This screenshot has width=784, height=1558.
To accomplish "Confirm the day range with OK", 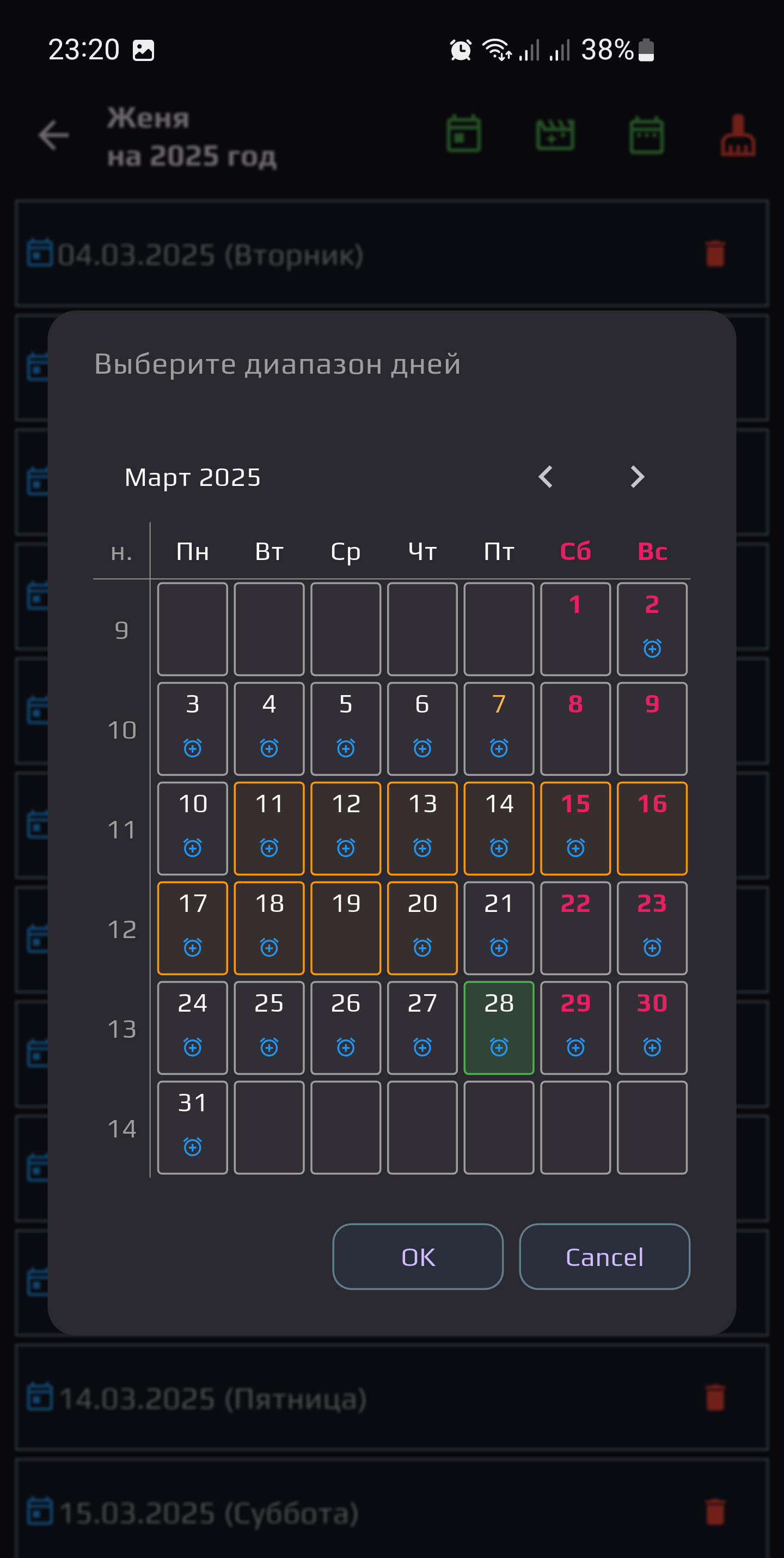I will click(x=418, y=1256).
